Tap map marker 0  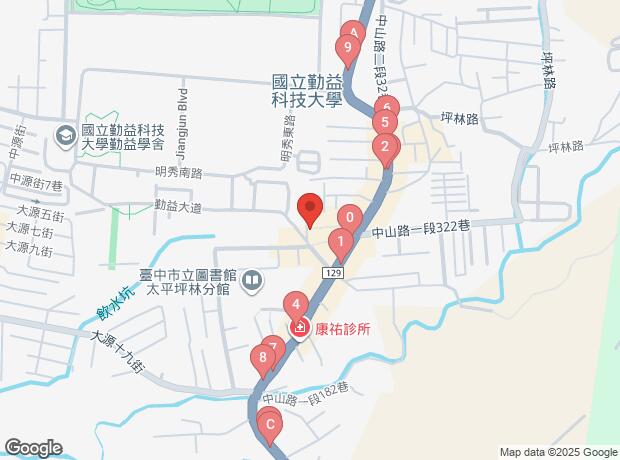tap(349, 217)
